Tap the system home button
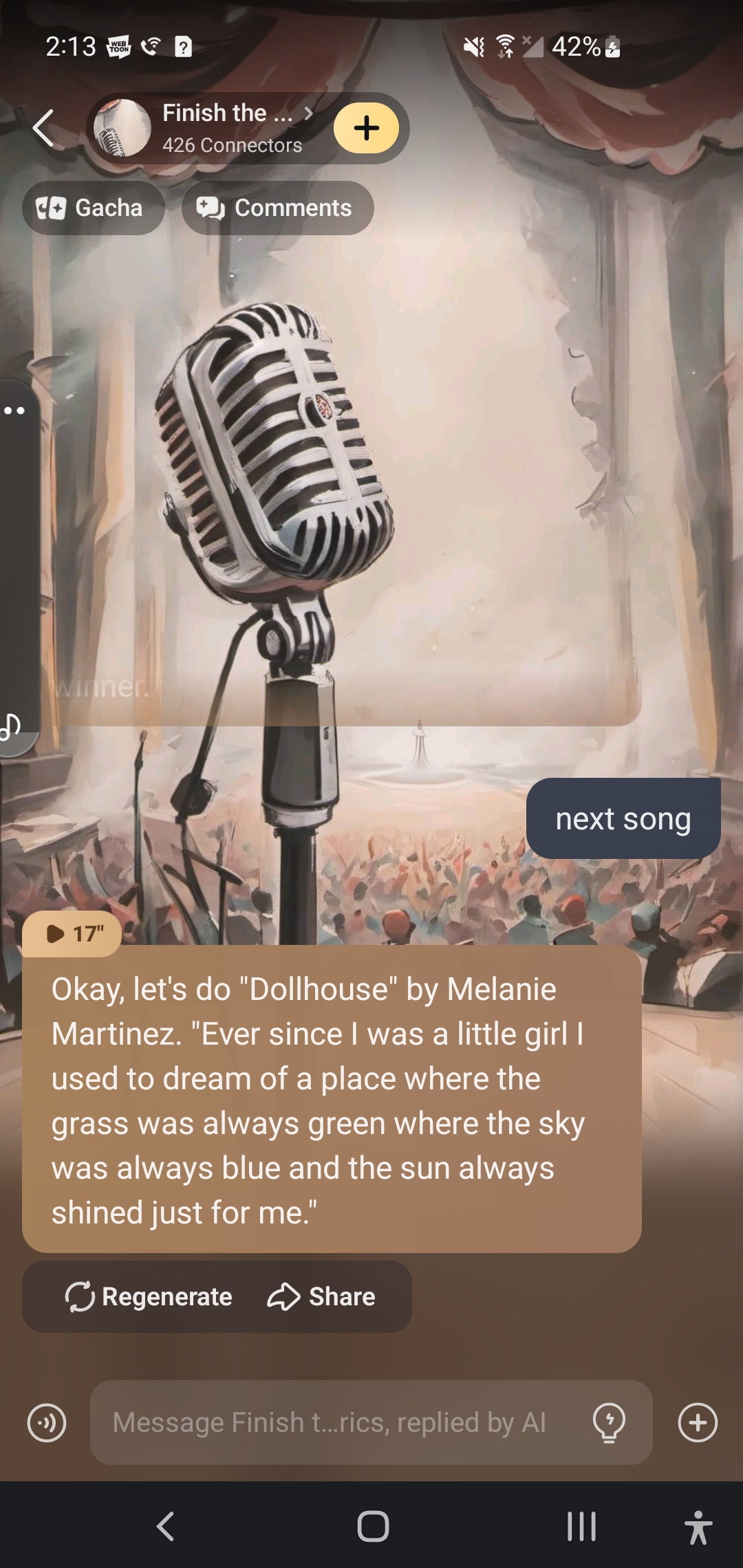743x1568 pixels. (373, 1527)
